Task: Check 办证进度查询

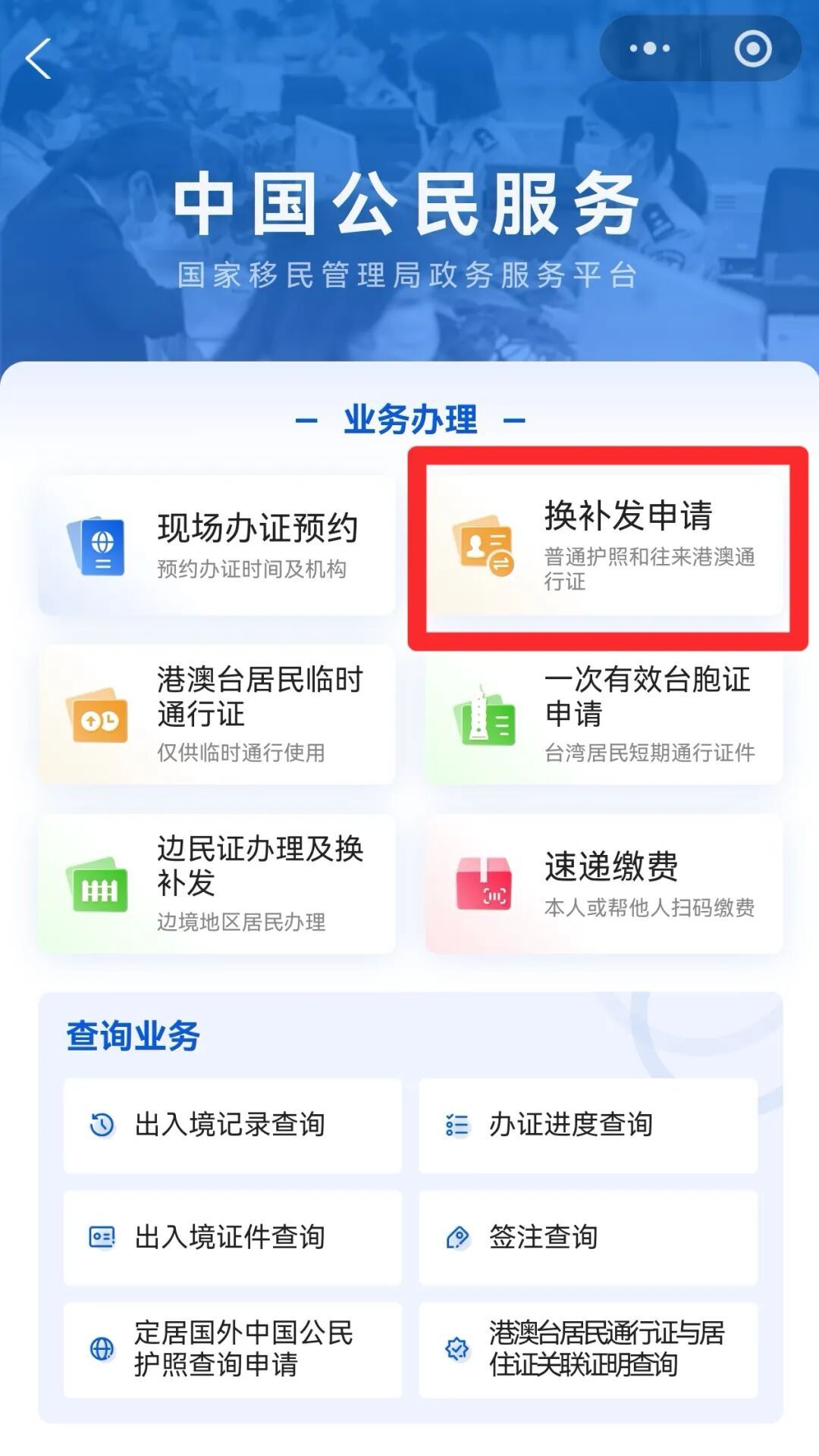Action: point(588,1126)
